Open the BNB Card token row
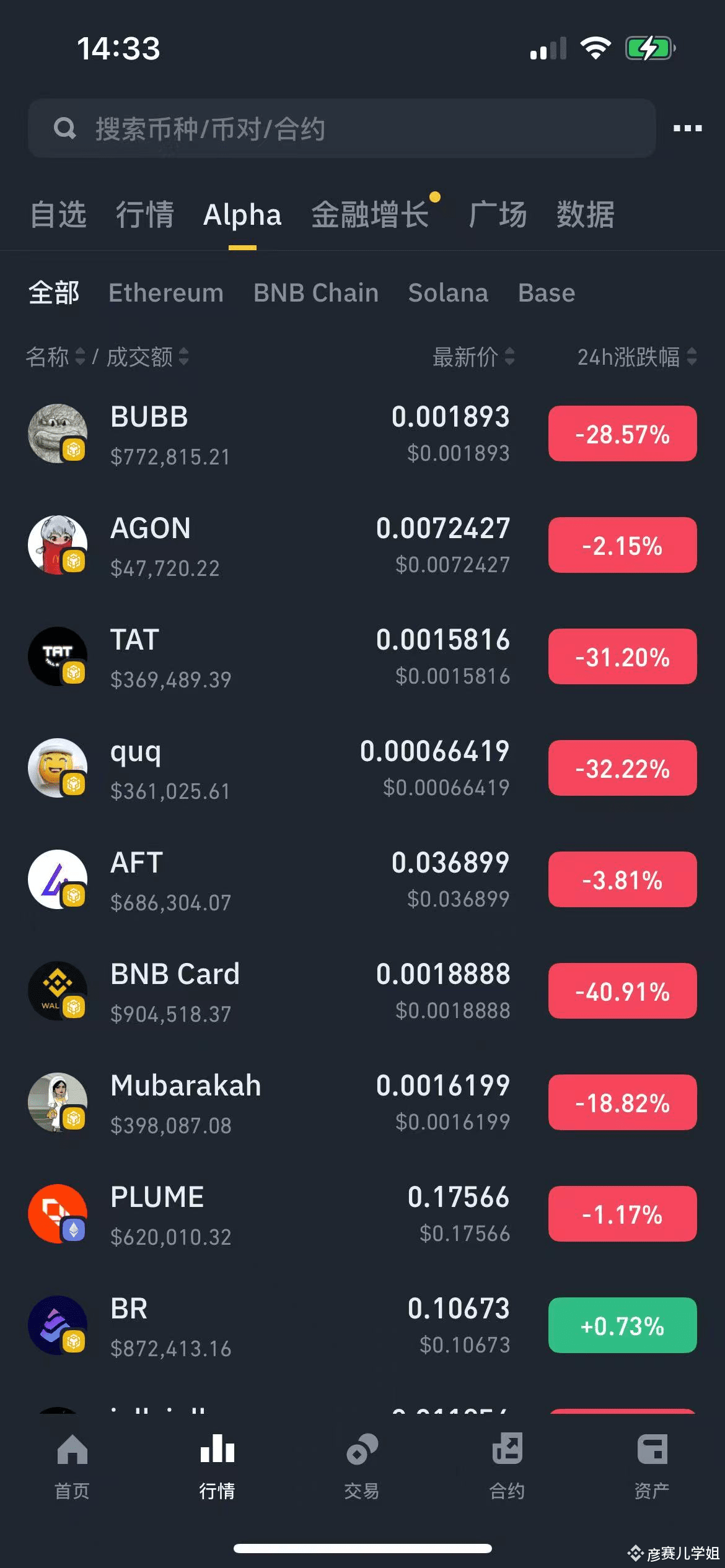Screen dimensions: 725x1568 (362, 991)
